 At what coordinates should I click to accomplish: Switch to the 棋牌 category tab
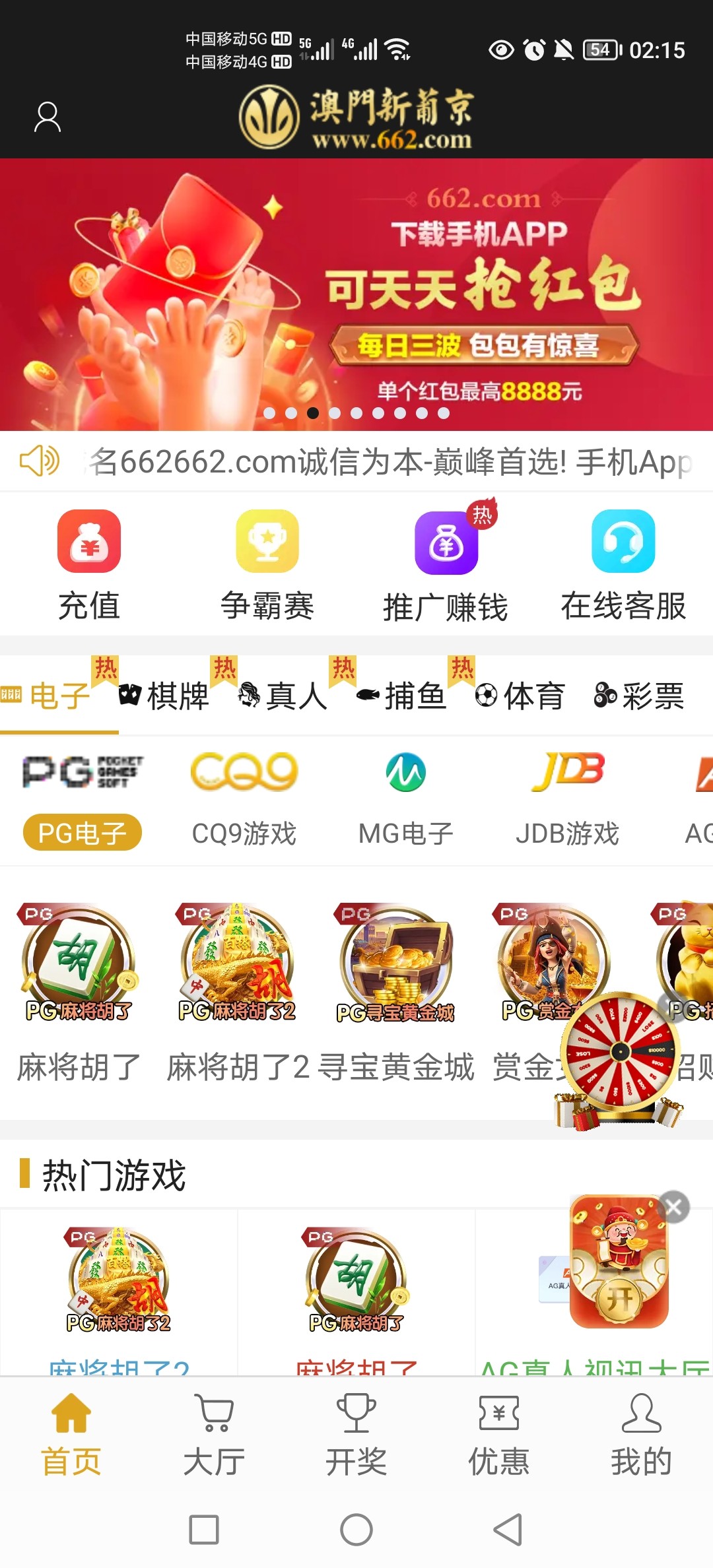[164, 696]
